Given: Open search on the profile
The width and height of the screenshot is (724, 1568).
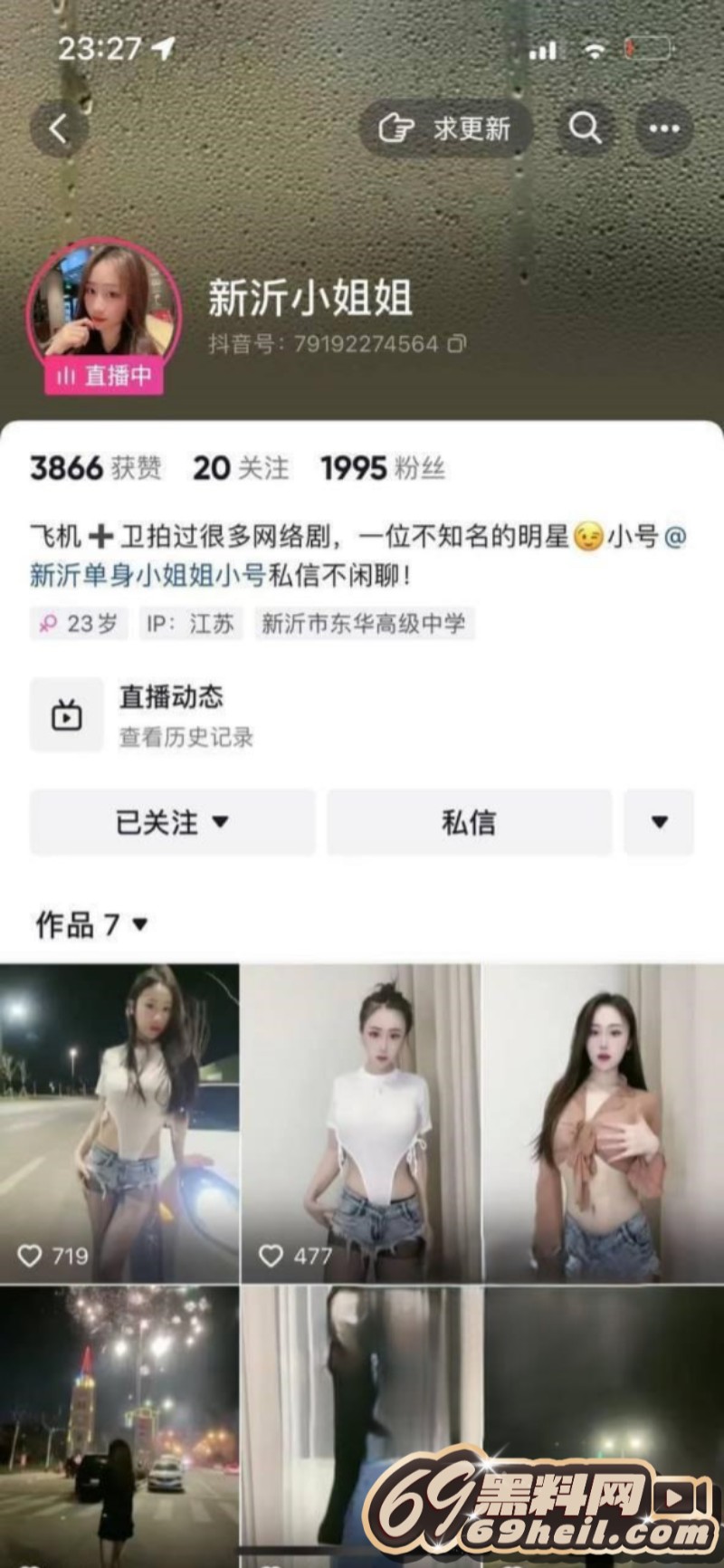Looking at the screenshot, I should pyautogui.click(x=585, y=129).
